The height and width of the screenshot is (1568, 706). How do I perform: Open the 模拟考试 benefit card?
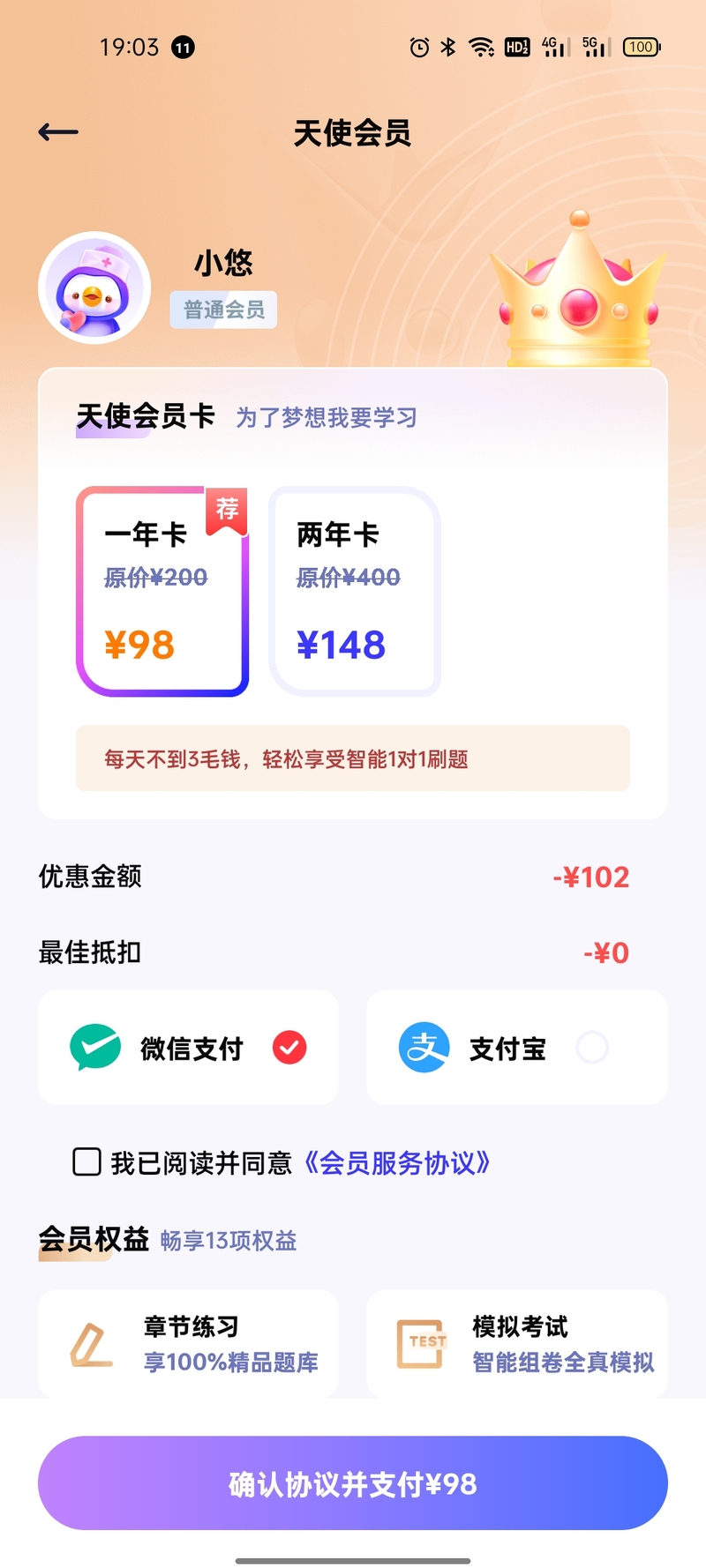(x=516, y=1343)
